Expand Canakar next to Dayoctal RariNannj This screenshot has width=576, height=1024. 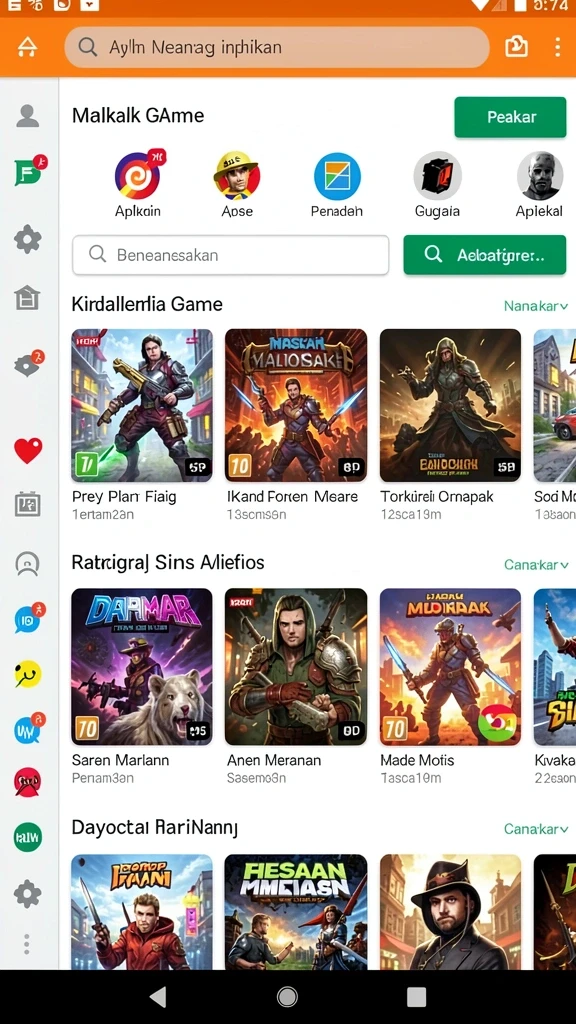[536, 829]
